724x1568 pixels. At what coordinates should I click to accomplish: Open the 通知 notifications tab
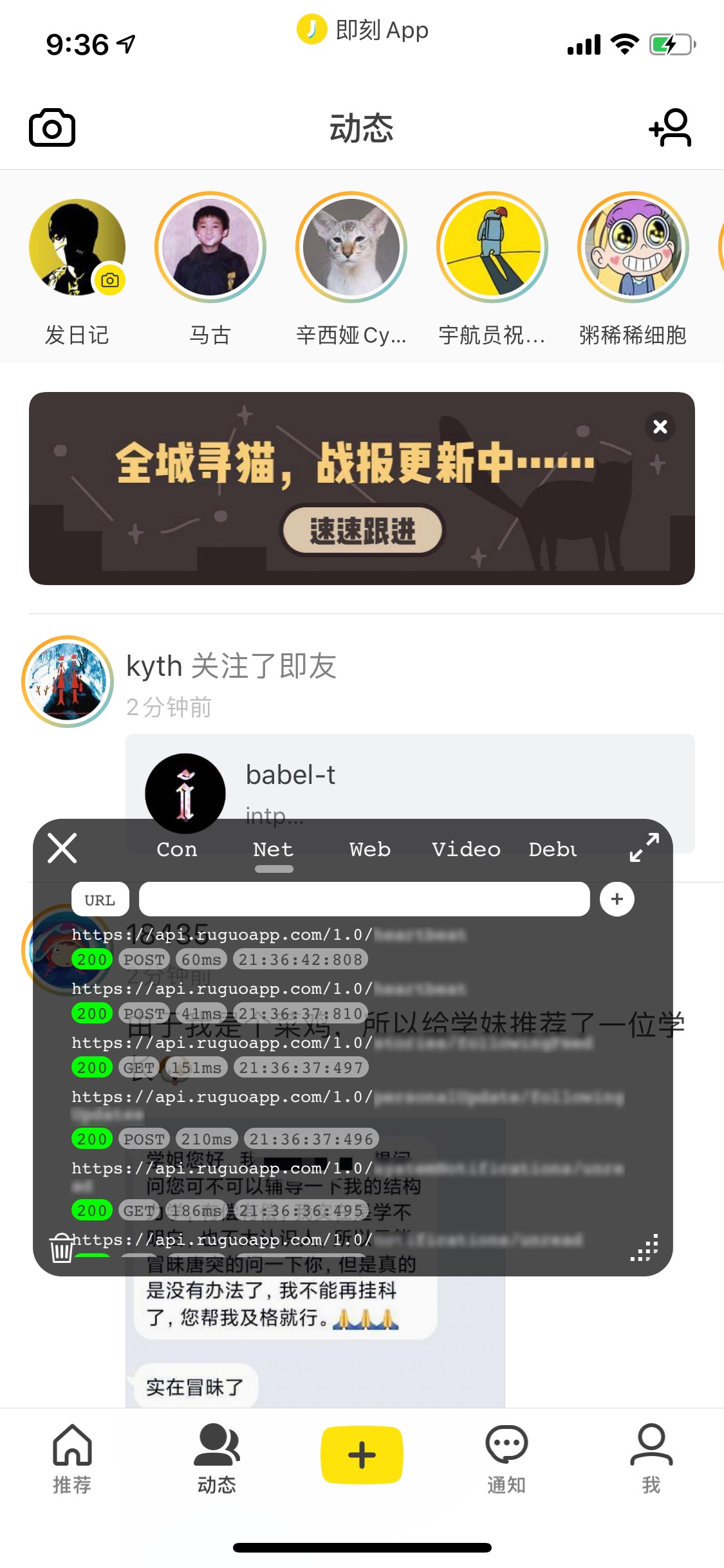[506, 1458]
